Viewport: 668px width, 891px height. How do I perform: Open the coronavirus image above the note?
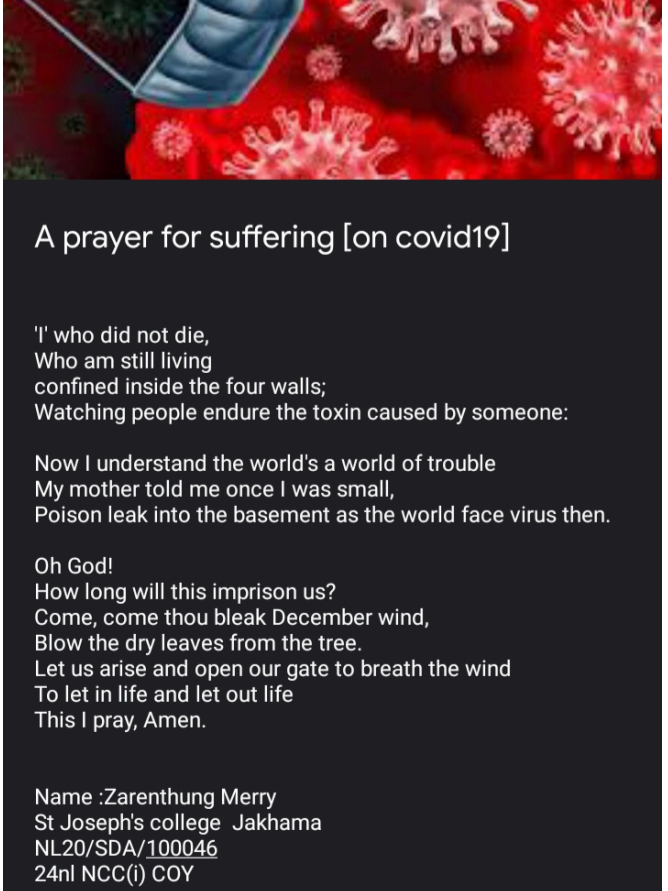[334, 88]
